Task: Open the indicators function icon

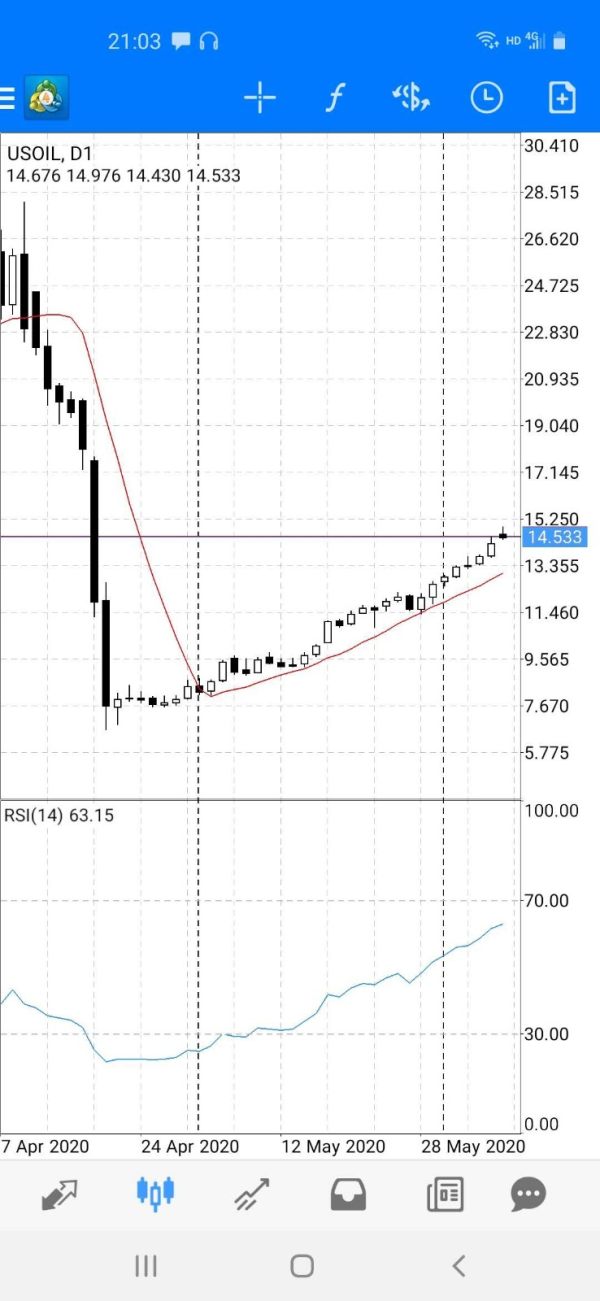Action: pos(336,98)
